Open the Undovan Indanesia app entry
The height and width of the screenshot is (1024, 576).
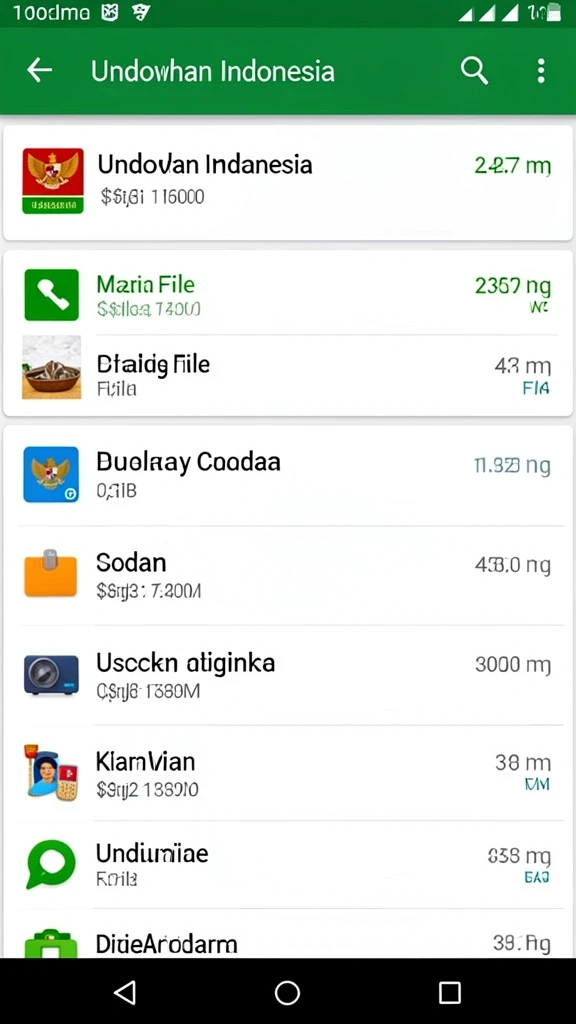click(x=288, y=182)
